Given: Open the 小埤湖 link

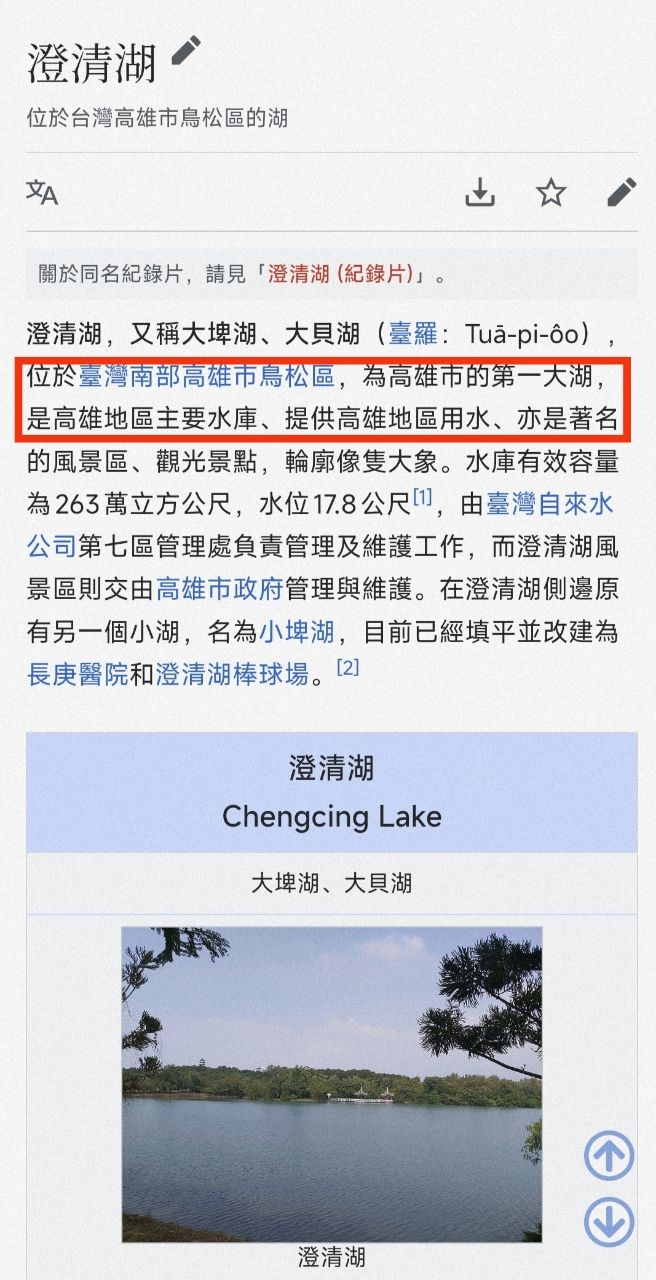Looking at the screenshot, I should coord(296,632).
